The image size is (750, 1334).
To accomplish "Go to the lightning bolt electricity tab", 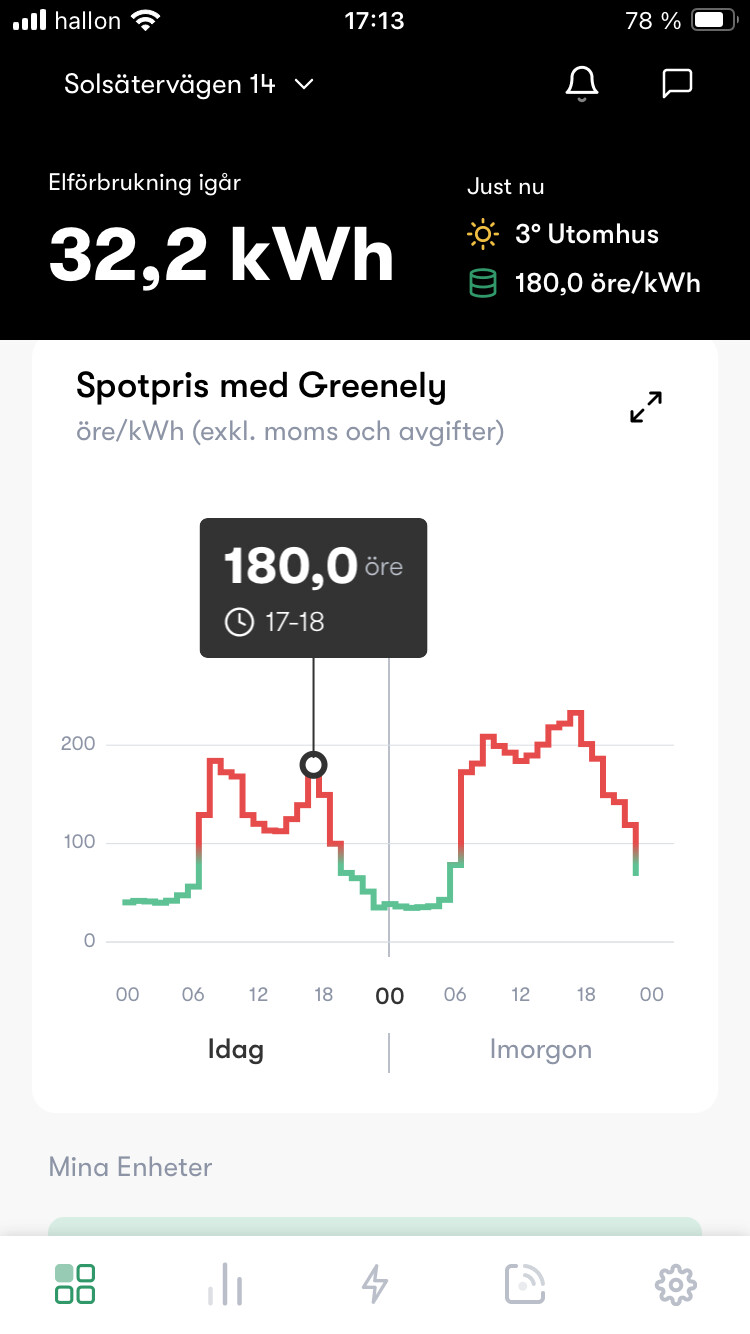I will [x=375, y=1284].
